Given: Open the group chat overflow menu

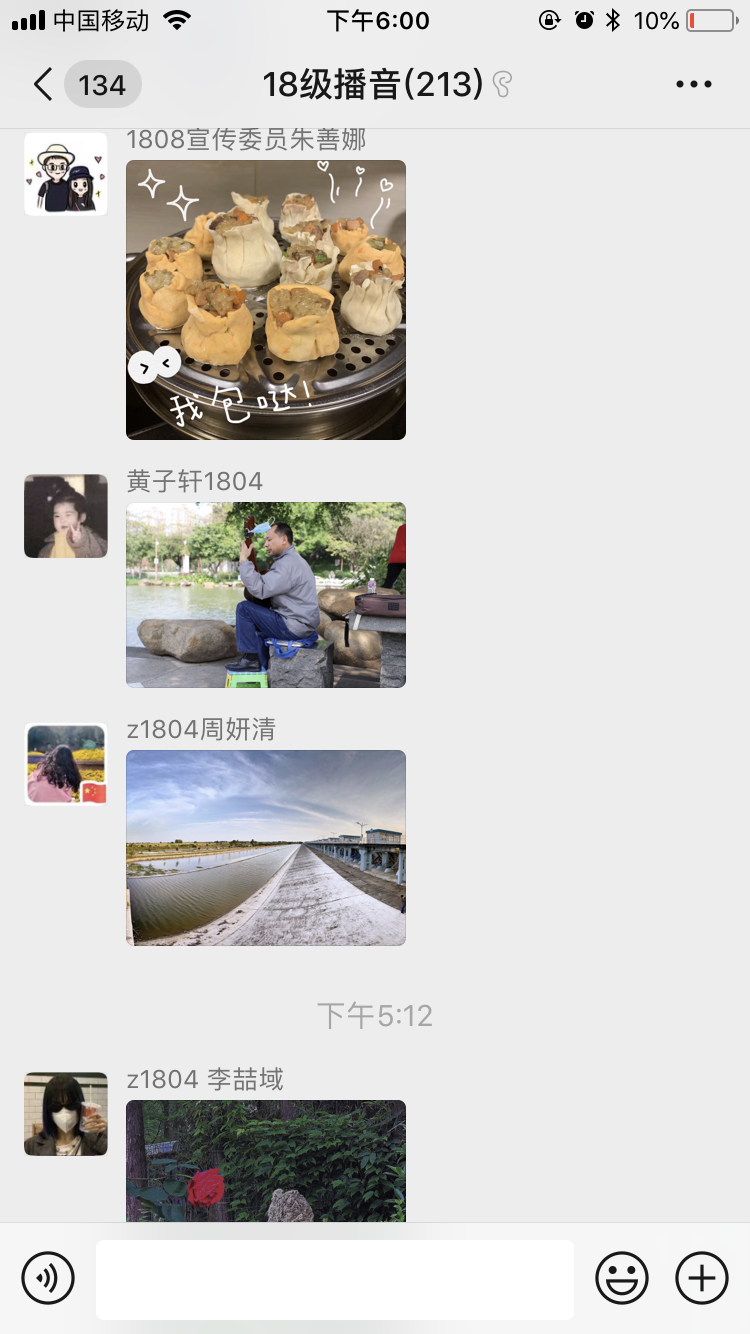Looking at the screenshot, I should [694, 85].
